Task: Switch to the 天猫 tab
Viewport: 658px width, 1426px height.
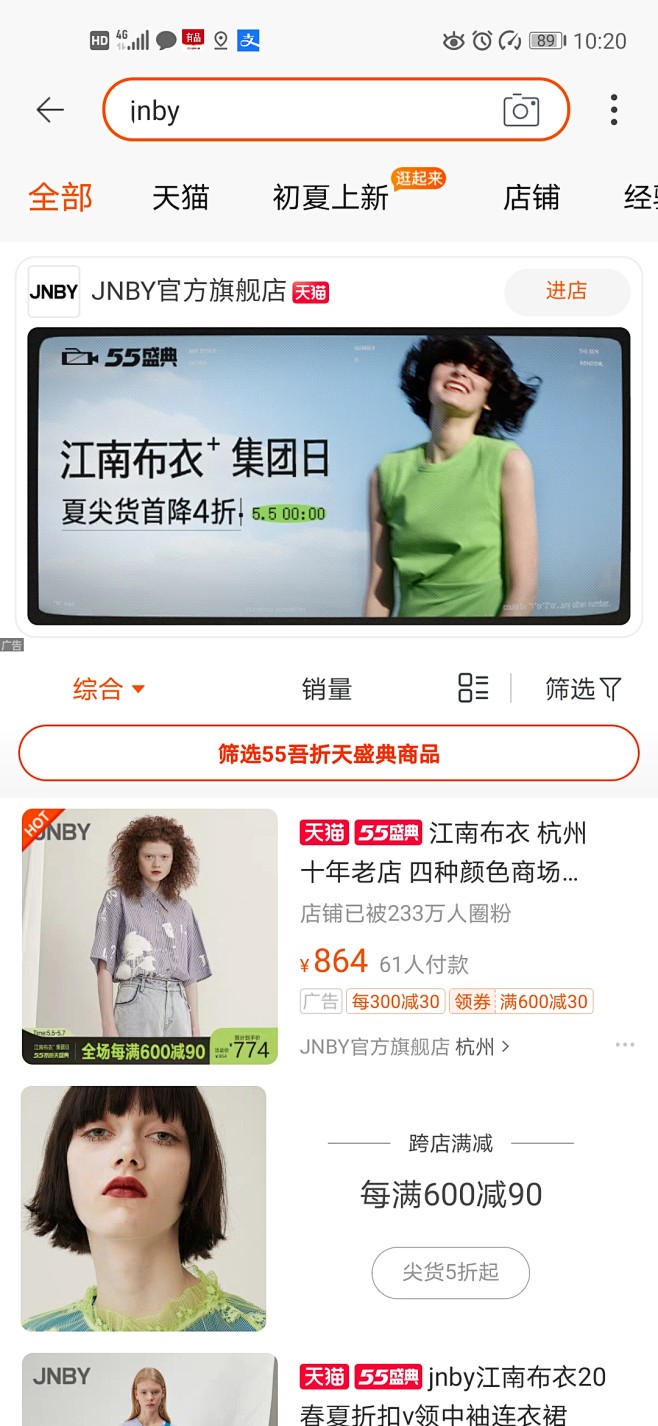Action: tap(180, 197)
